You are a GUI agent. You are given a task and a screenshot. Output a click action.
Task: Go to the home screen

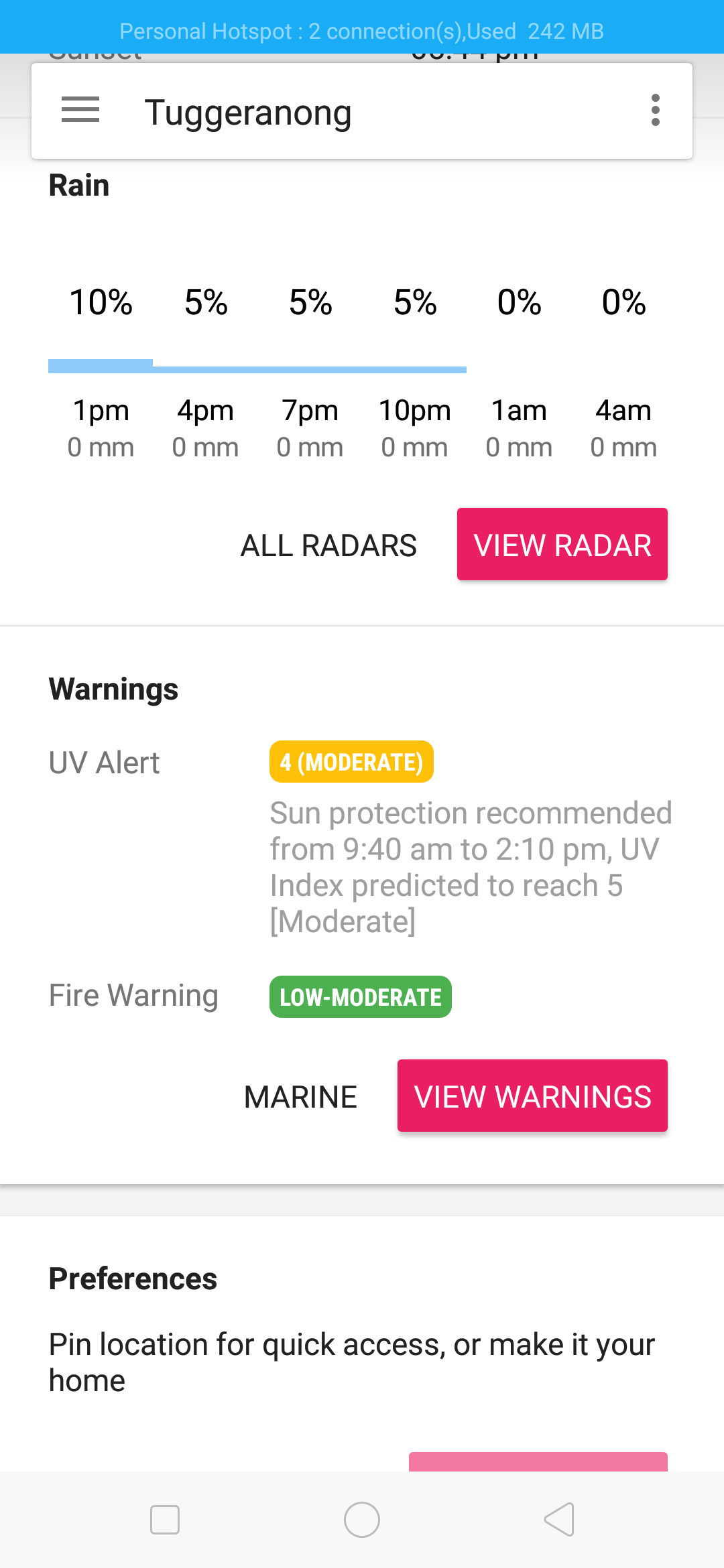click(x=362, y=1519)
